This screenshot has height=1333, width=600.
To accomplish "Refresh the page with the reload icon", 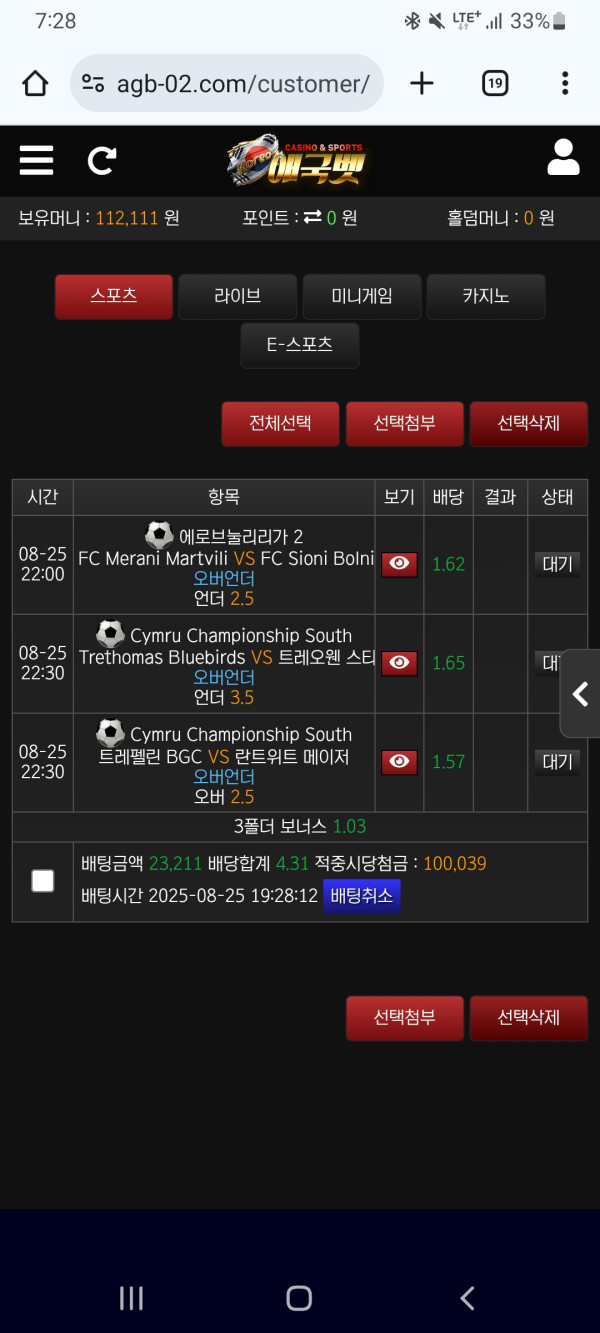I will [x=102, y=160].
